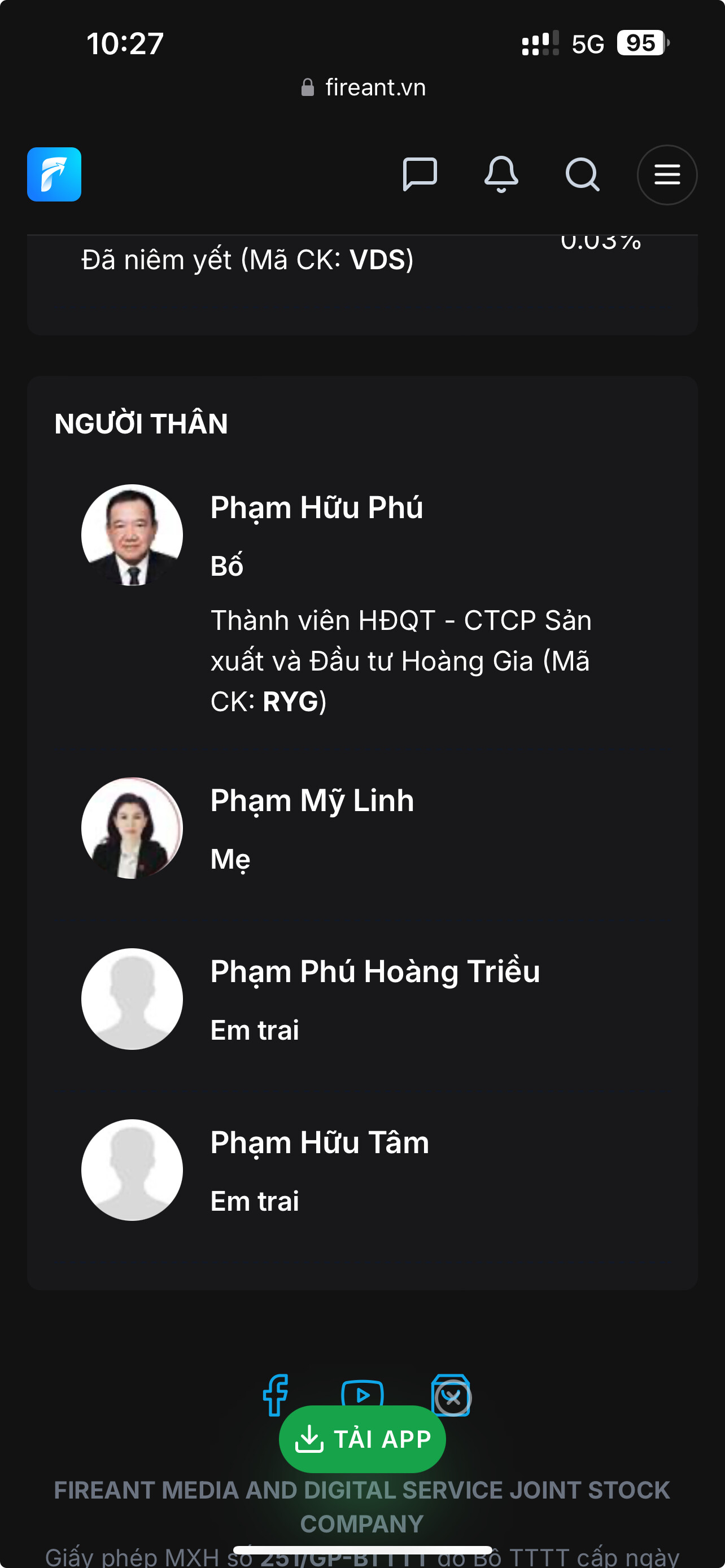The image size is (725, 1568).
Task: Open the notifications bell
Action: (501, 175)
